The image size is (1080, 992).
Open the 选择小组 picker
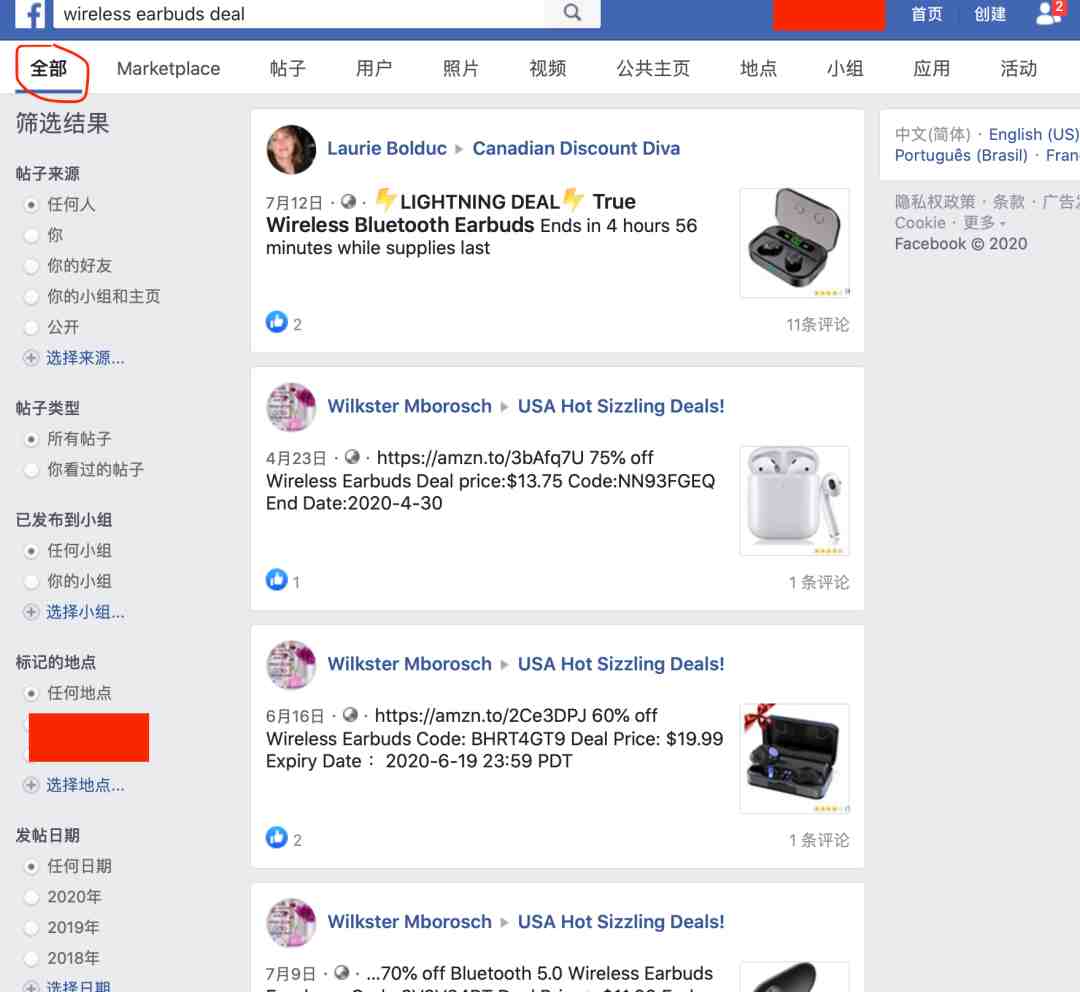point(84,612)
